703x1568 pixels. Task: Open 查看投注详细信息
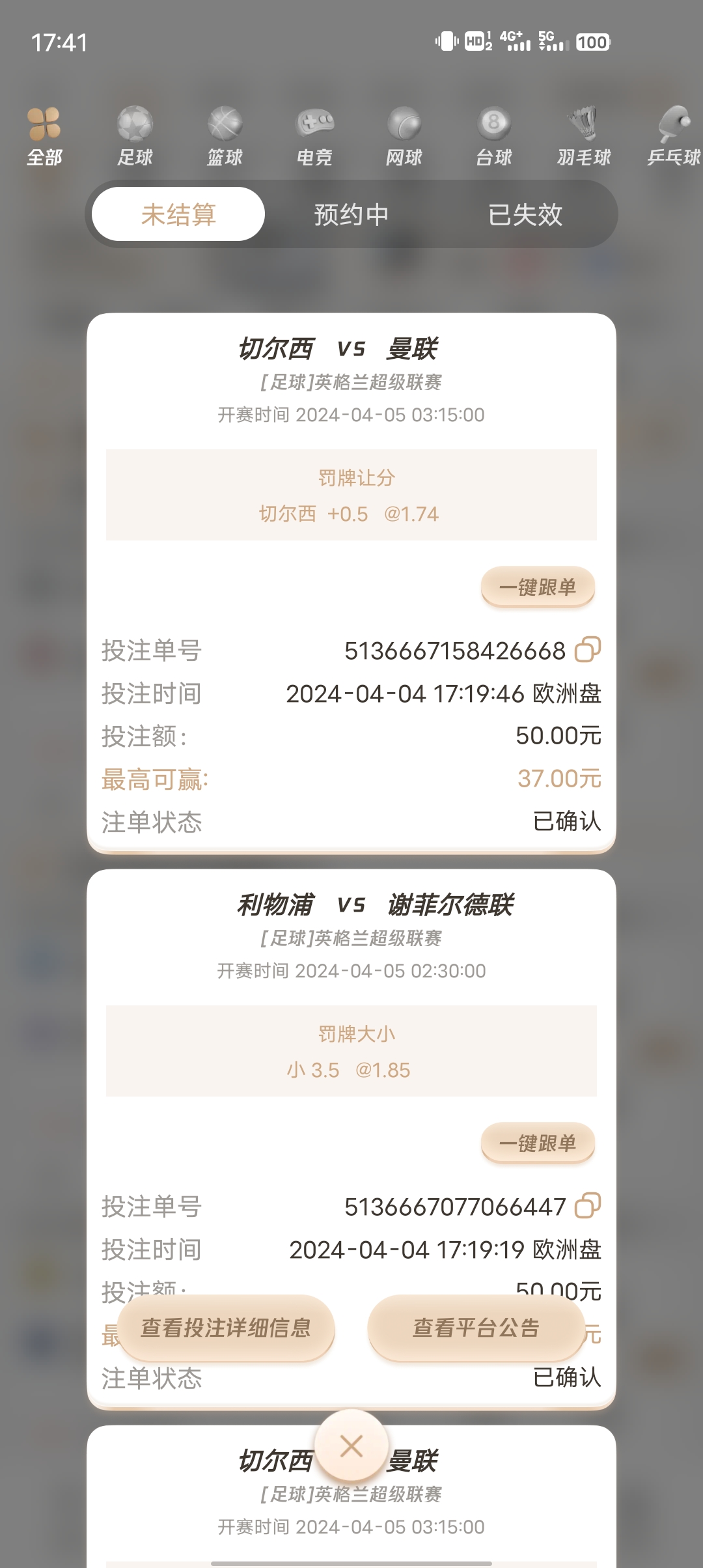point(226,1328)
